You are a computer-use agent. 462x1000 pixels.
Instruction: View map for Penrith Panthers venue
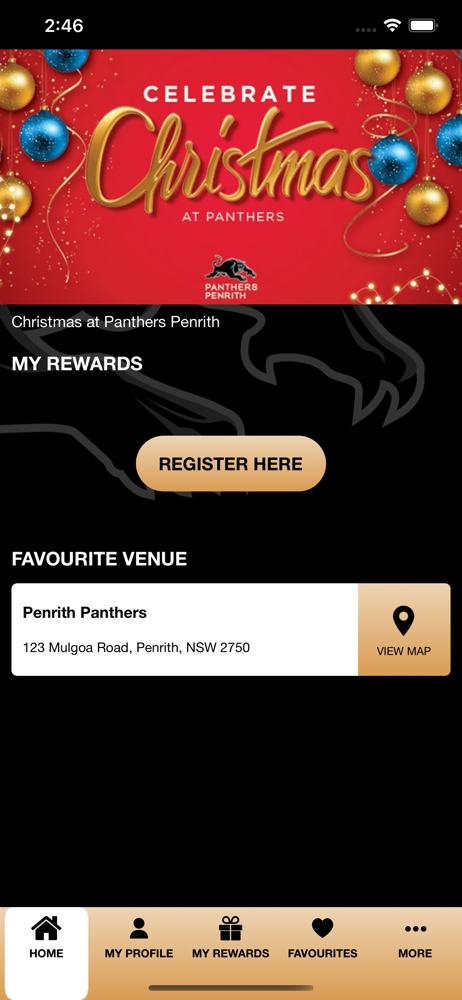pyautogui.click(x=404, y=629)
